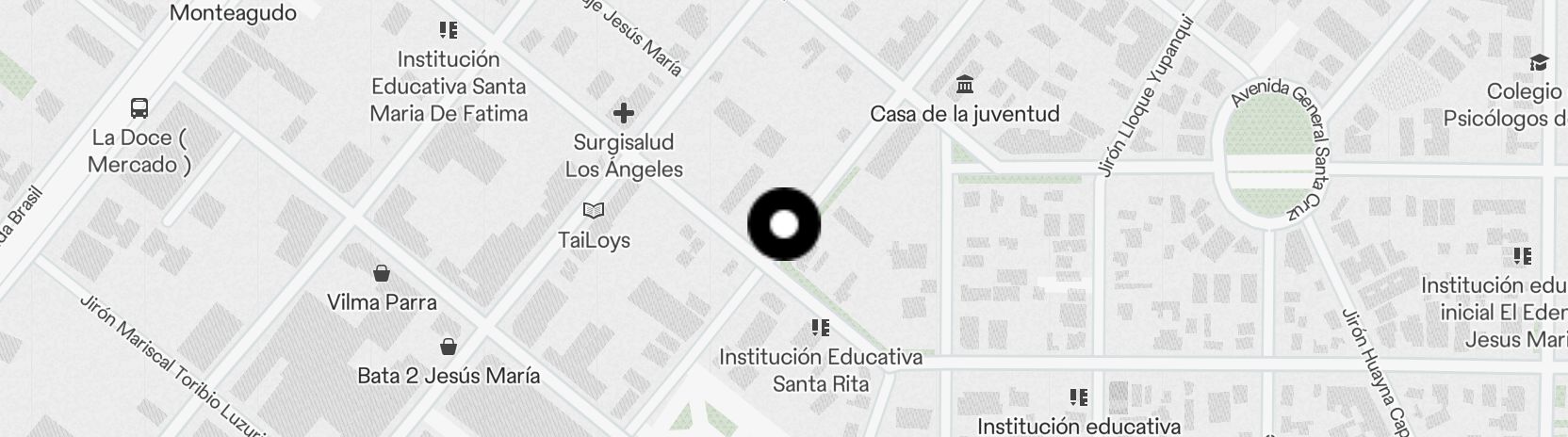Open the Vilma Parra shop marker
Image resolution: width=1568 pixels, height=437 pixels.
(382, 274)
